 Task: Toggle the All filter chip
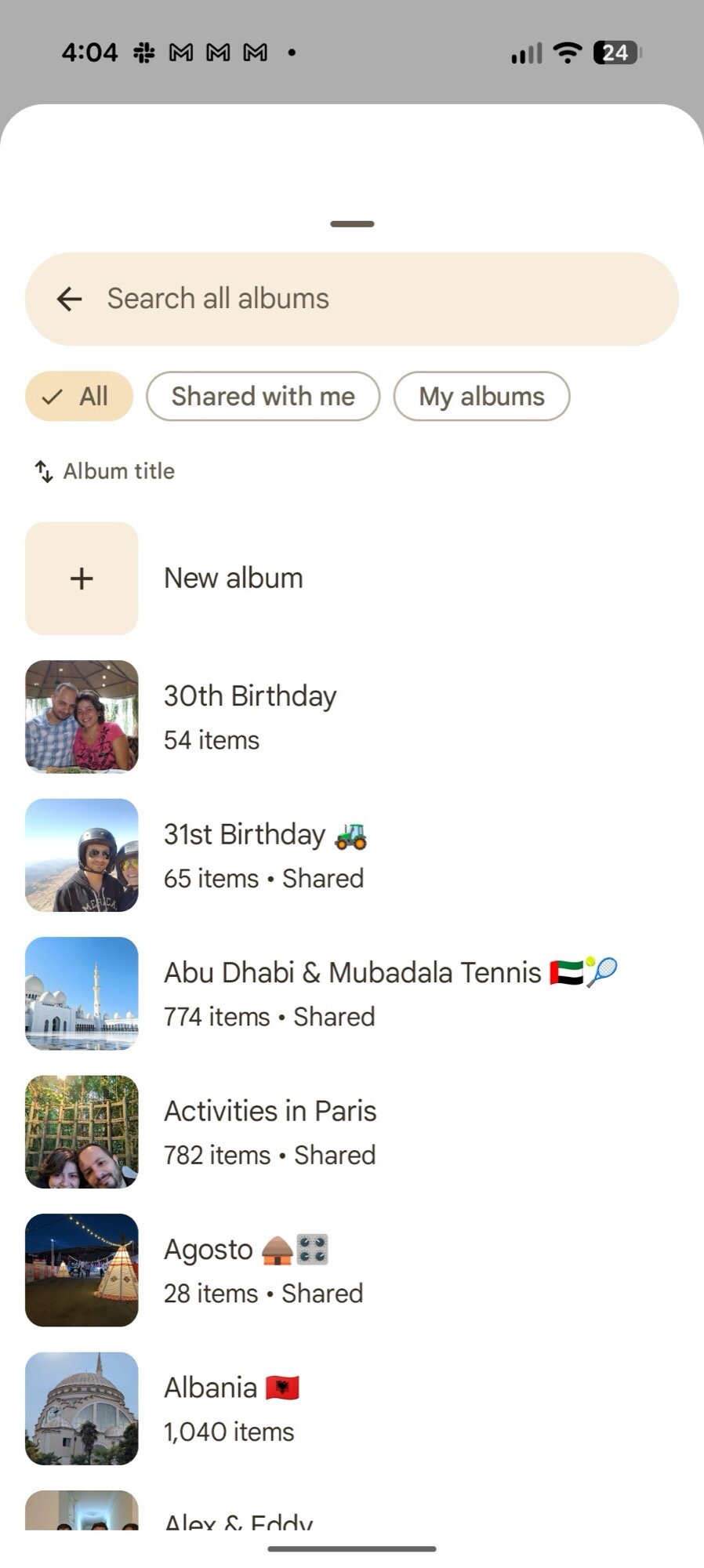(78, 396)
